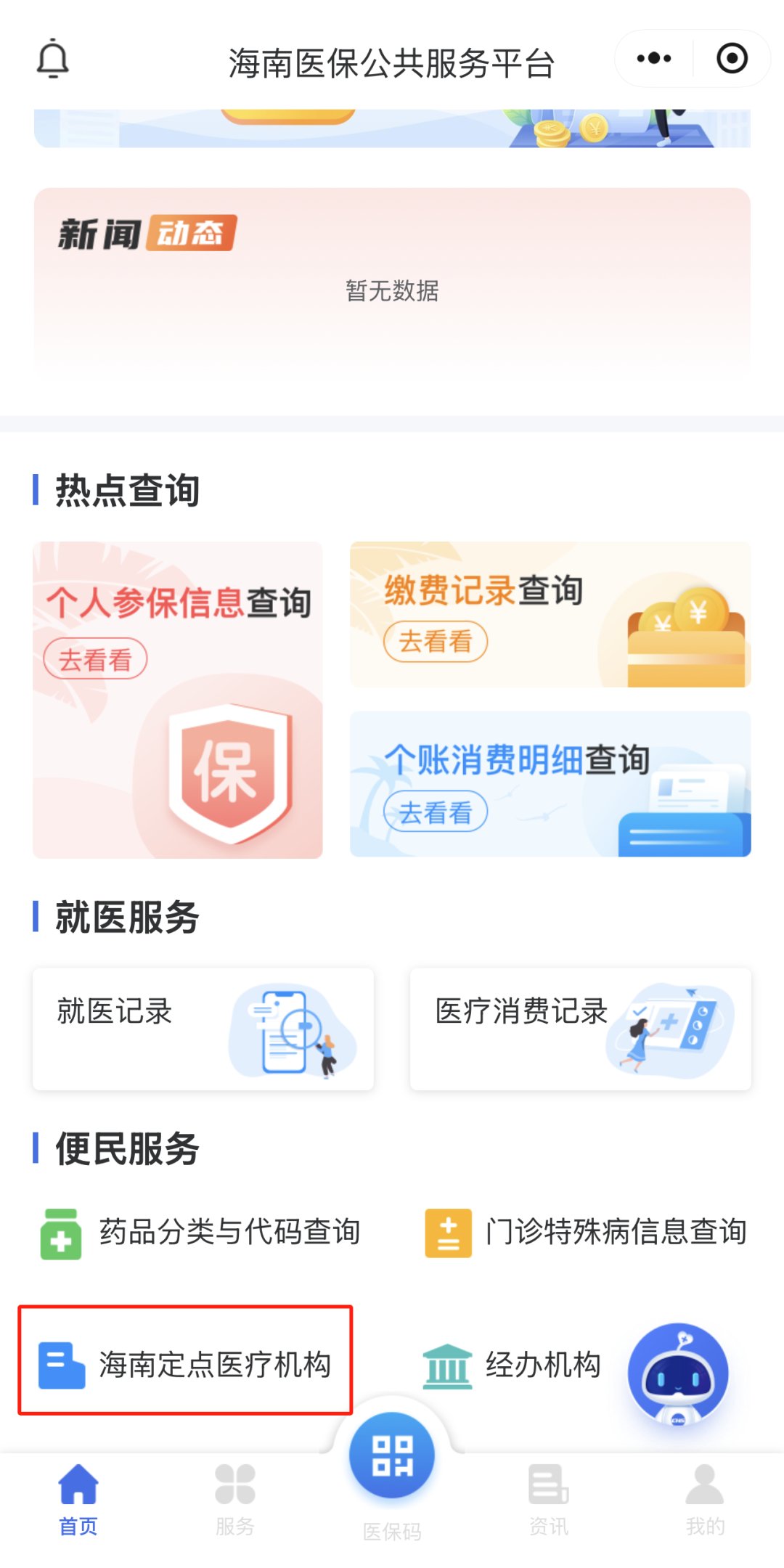Open 个人参保信息查询 card
This screenshot has width=784, height=1568.
click(x=178, y=700)
